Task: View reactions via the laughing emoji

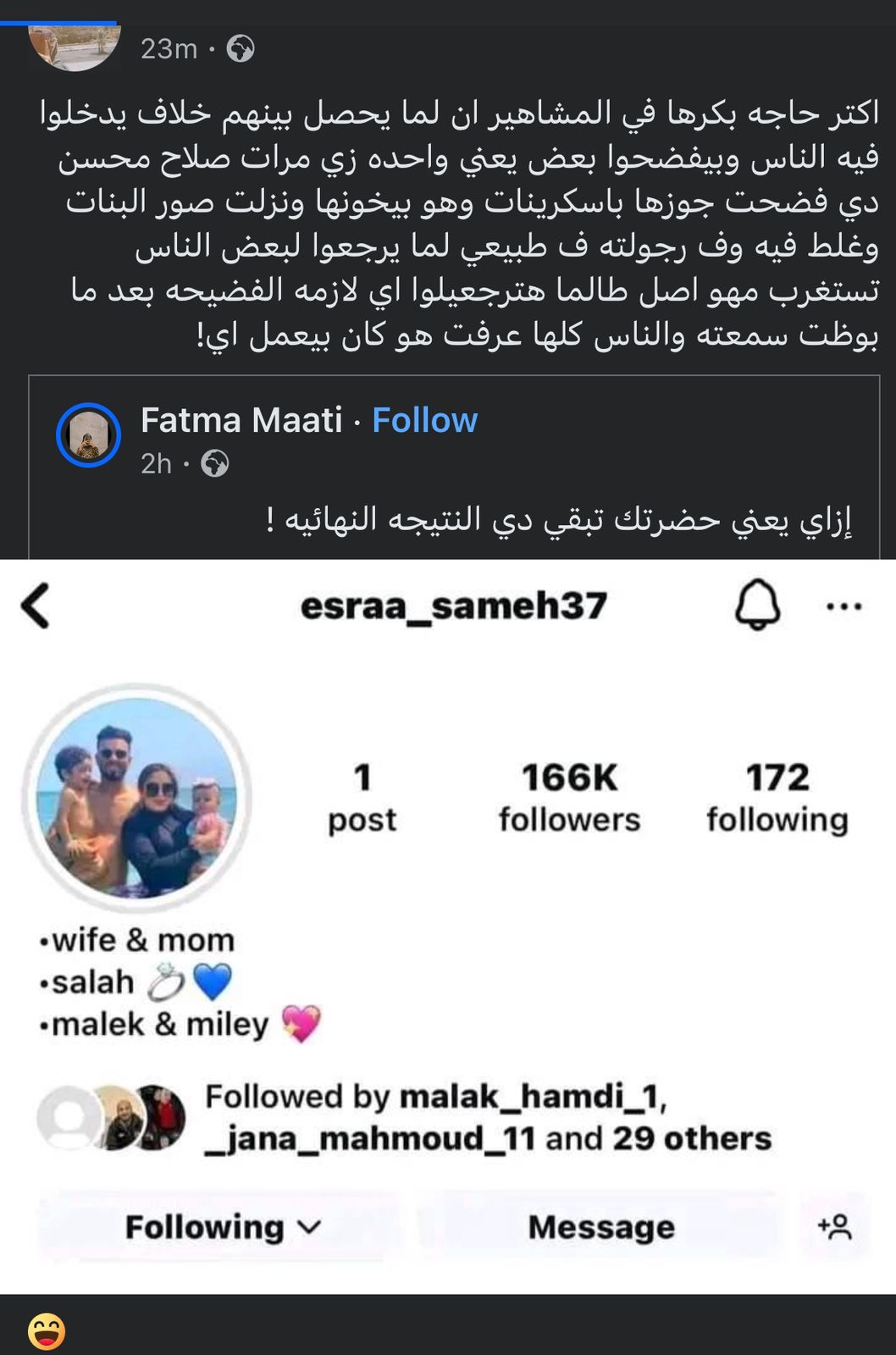Action: pyautogui.click(x=47, y=1331)
